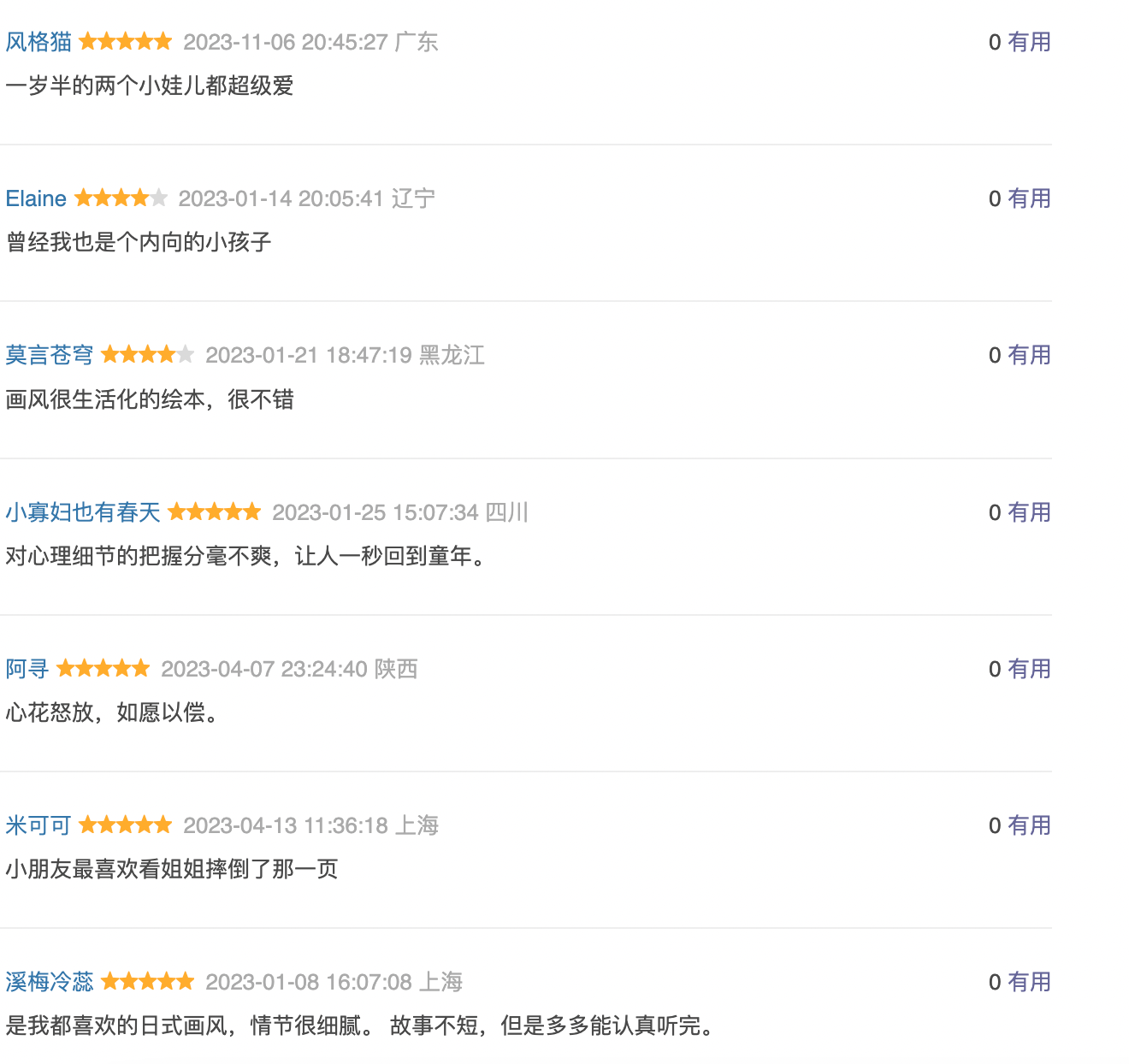This screenshot has width=1129, height=1064.
Task: Open 莫言苍穹's user profile
Action: pos(50,355)
